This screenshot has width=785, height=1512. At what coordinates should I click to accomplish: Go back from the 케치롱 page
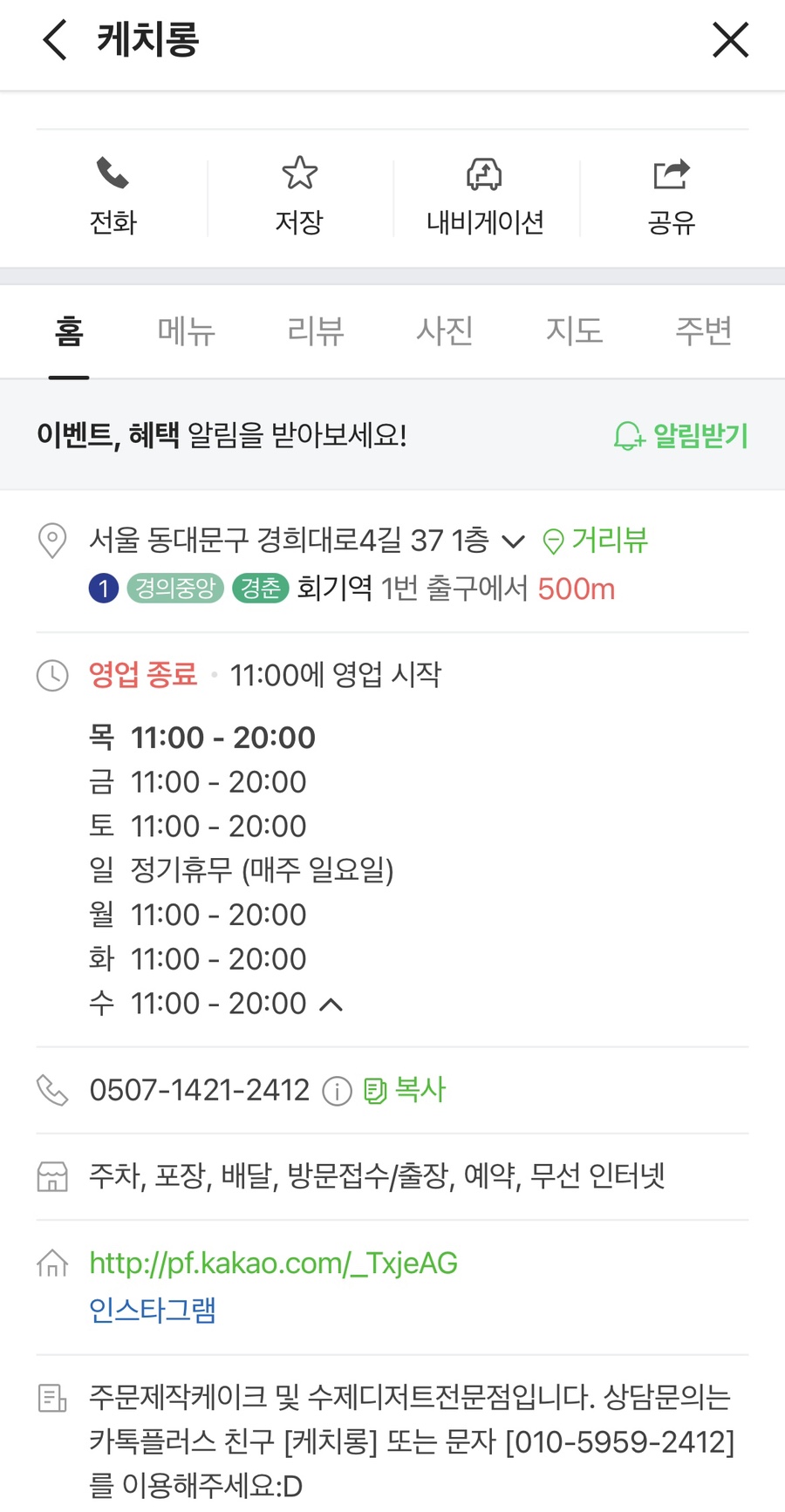55,40
